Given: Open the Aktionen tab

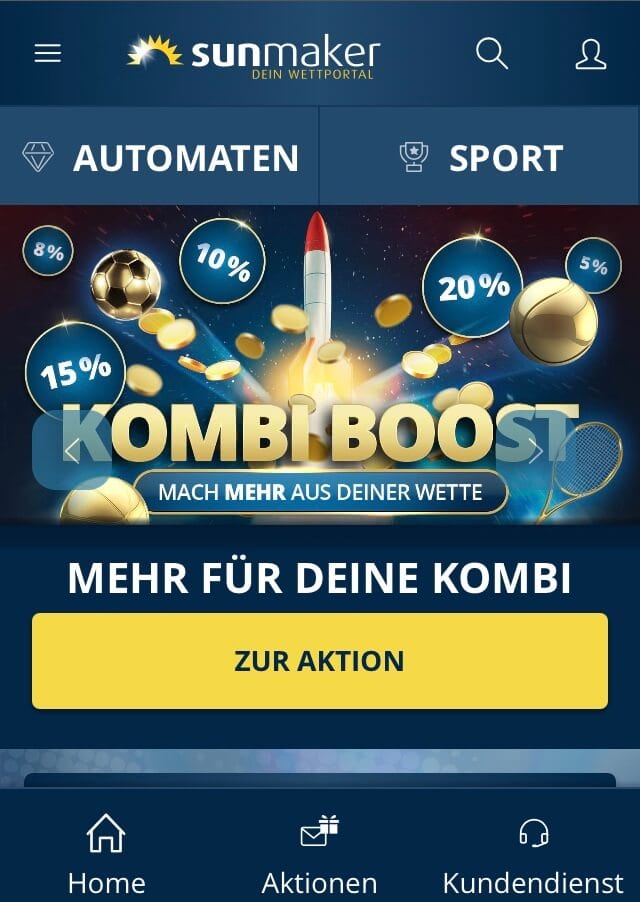Looking at the screenshot, I should click(320, 853).
